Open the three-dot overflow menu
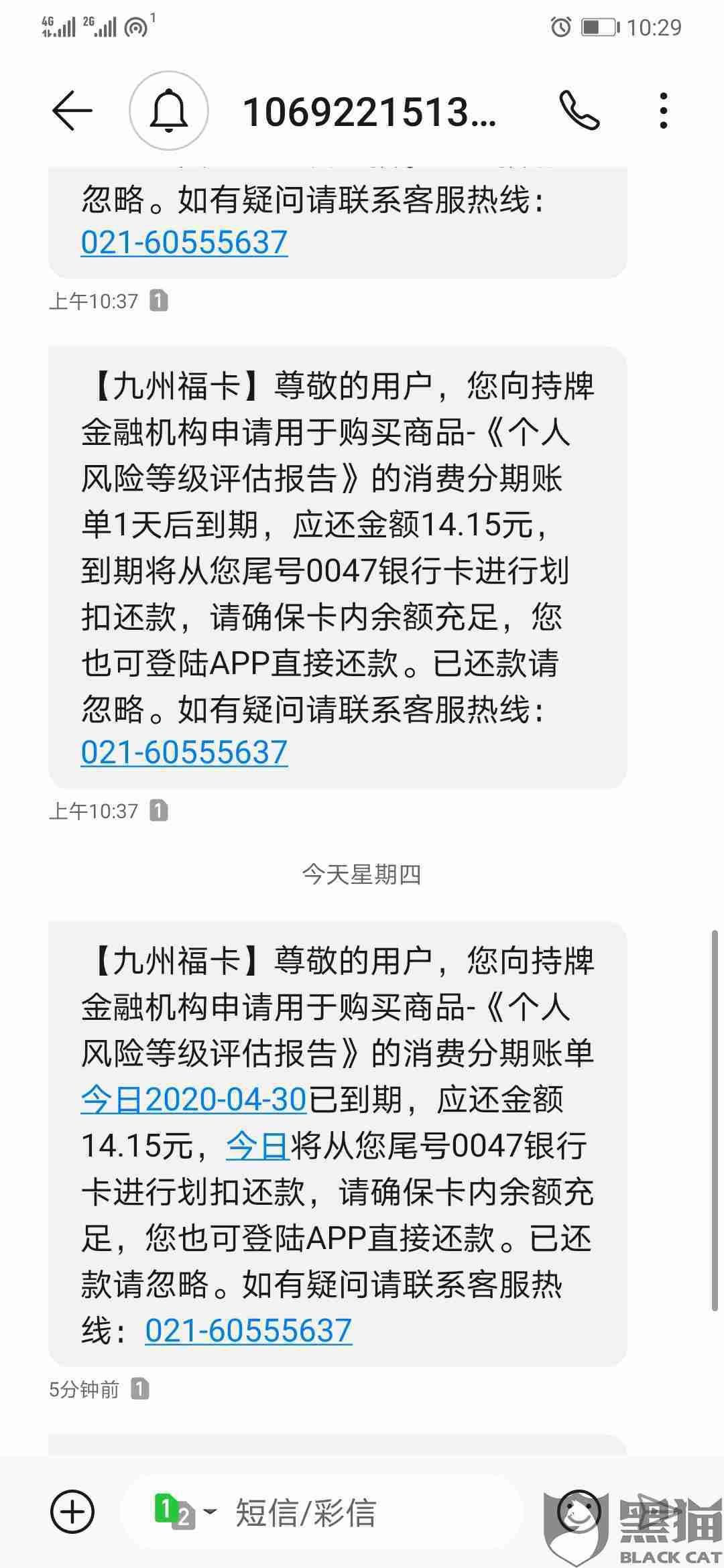Screen dimensions: 724x1568 663,111
